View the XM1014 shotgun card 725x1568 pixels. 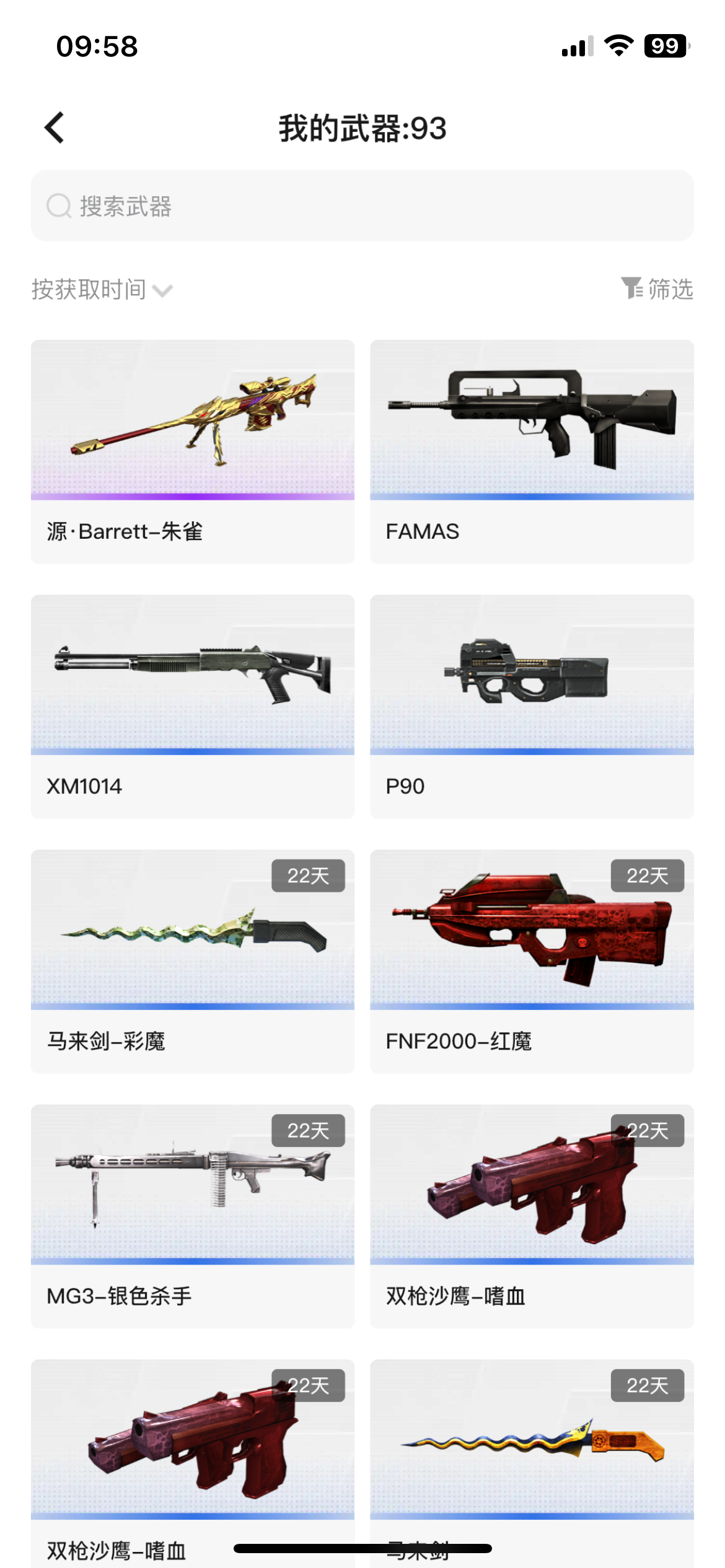point(193,706)
